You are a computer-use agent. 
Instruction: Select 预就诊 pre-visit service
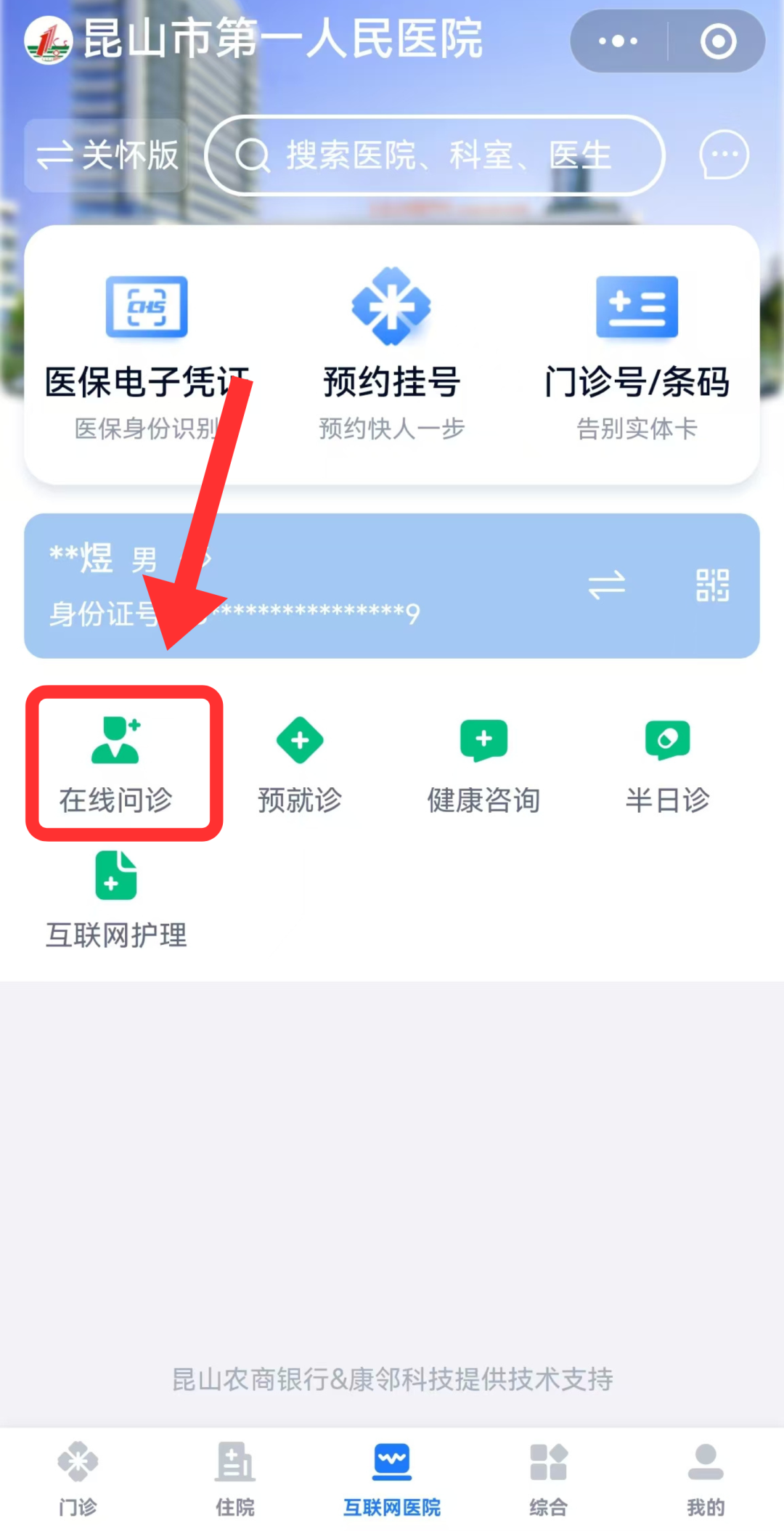(x=300, y=763)
